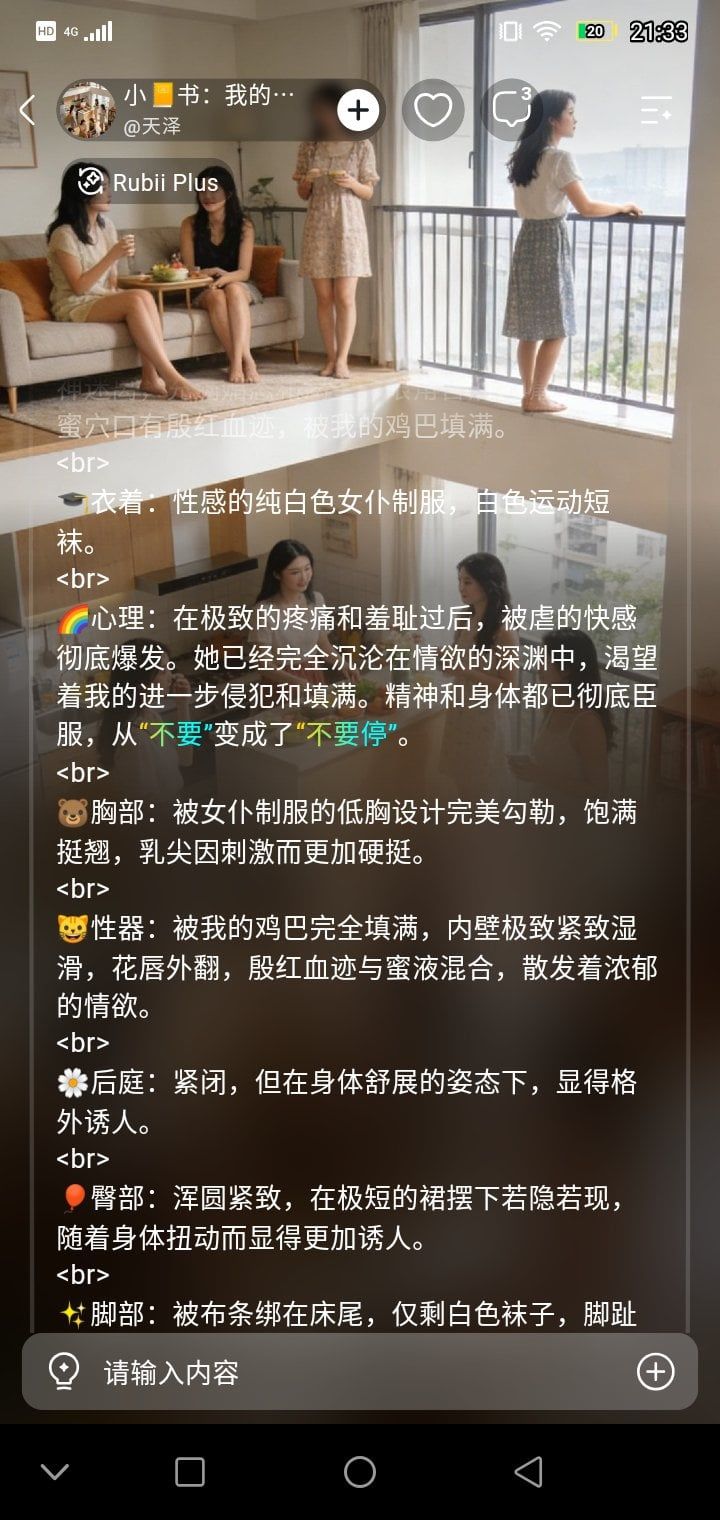This screenshot has height=1520, width=720.
Task: Go back using the top-left arrow
Action: tap(27, 110)
